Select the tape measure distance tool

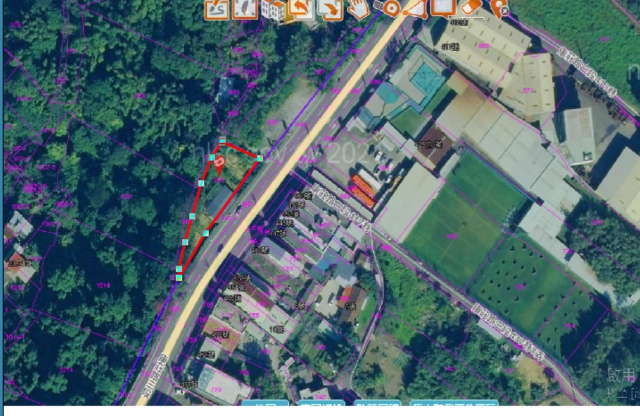tap(388, 8)
